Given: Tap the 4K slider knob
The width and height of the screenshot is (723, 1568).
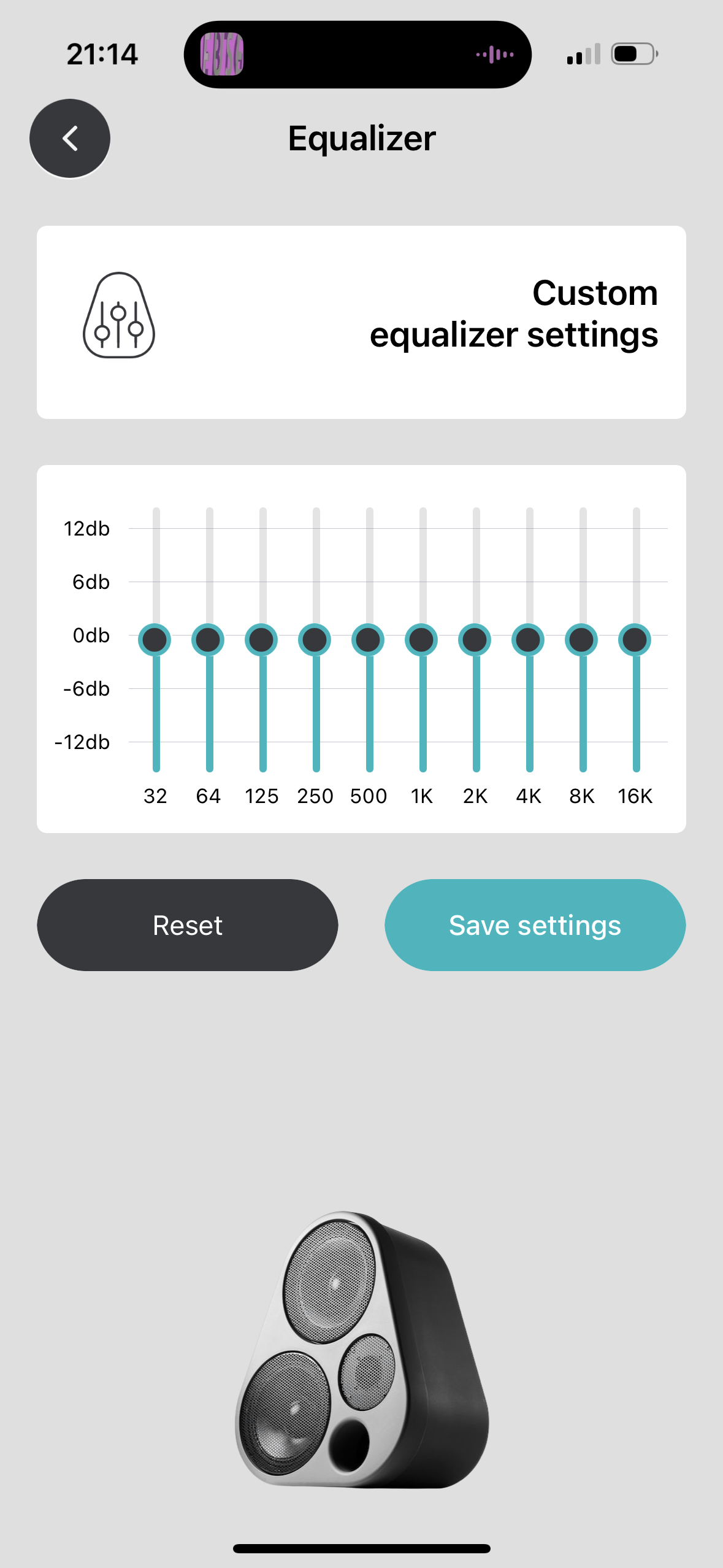Looking at the screenshot, I should tap(528, 640).
